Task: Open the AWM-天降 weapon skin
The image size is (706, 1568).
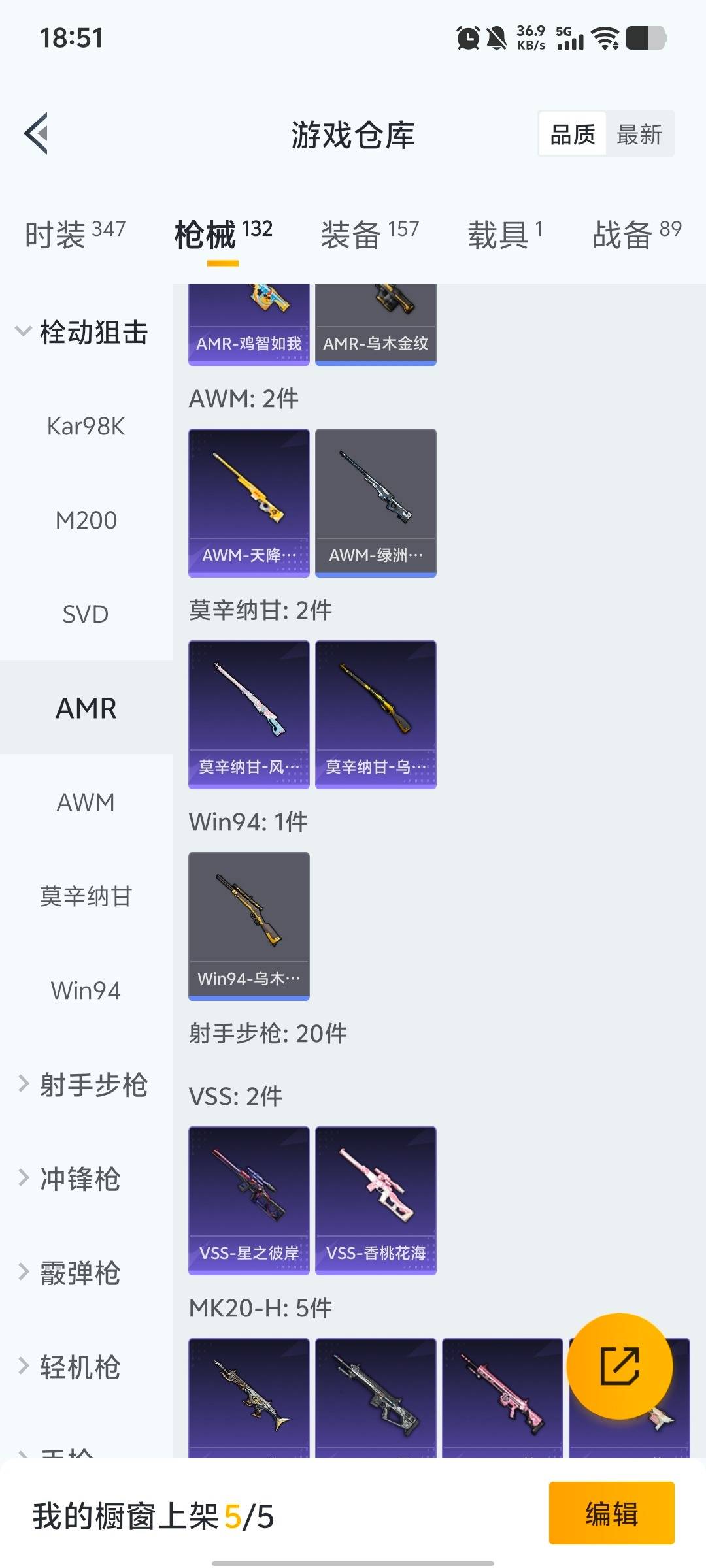Action: (248, 502)
